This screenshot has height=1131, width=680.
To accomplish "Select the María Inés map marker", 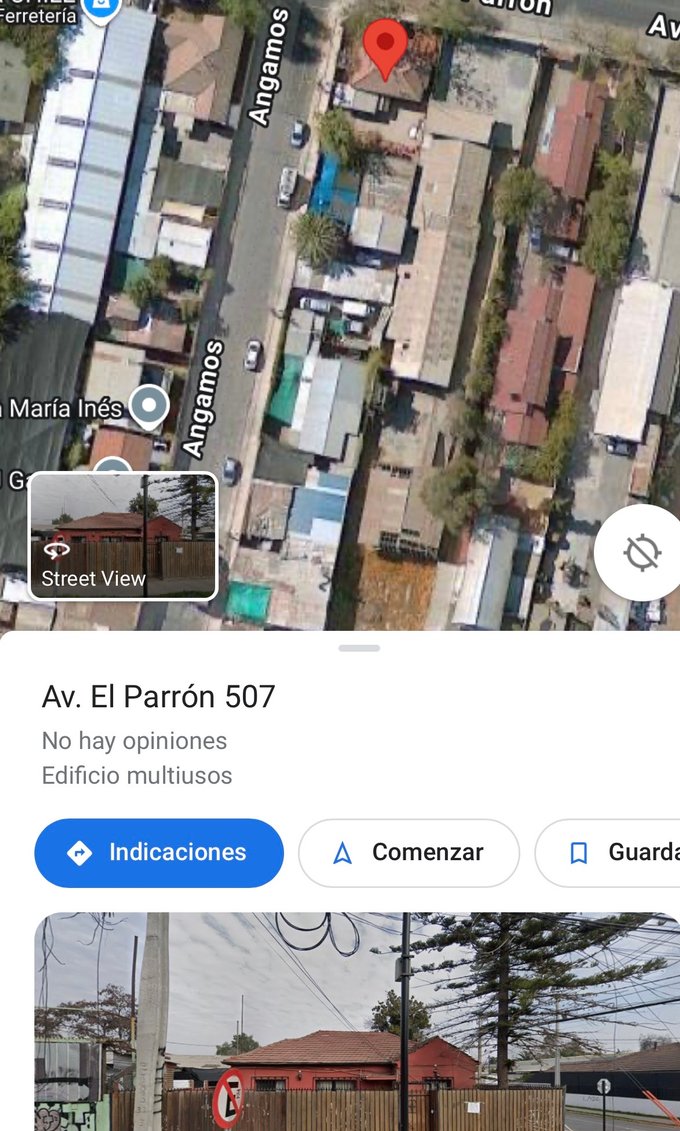I will (150, 406).
